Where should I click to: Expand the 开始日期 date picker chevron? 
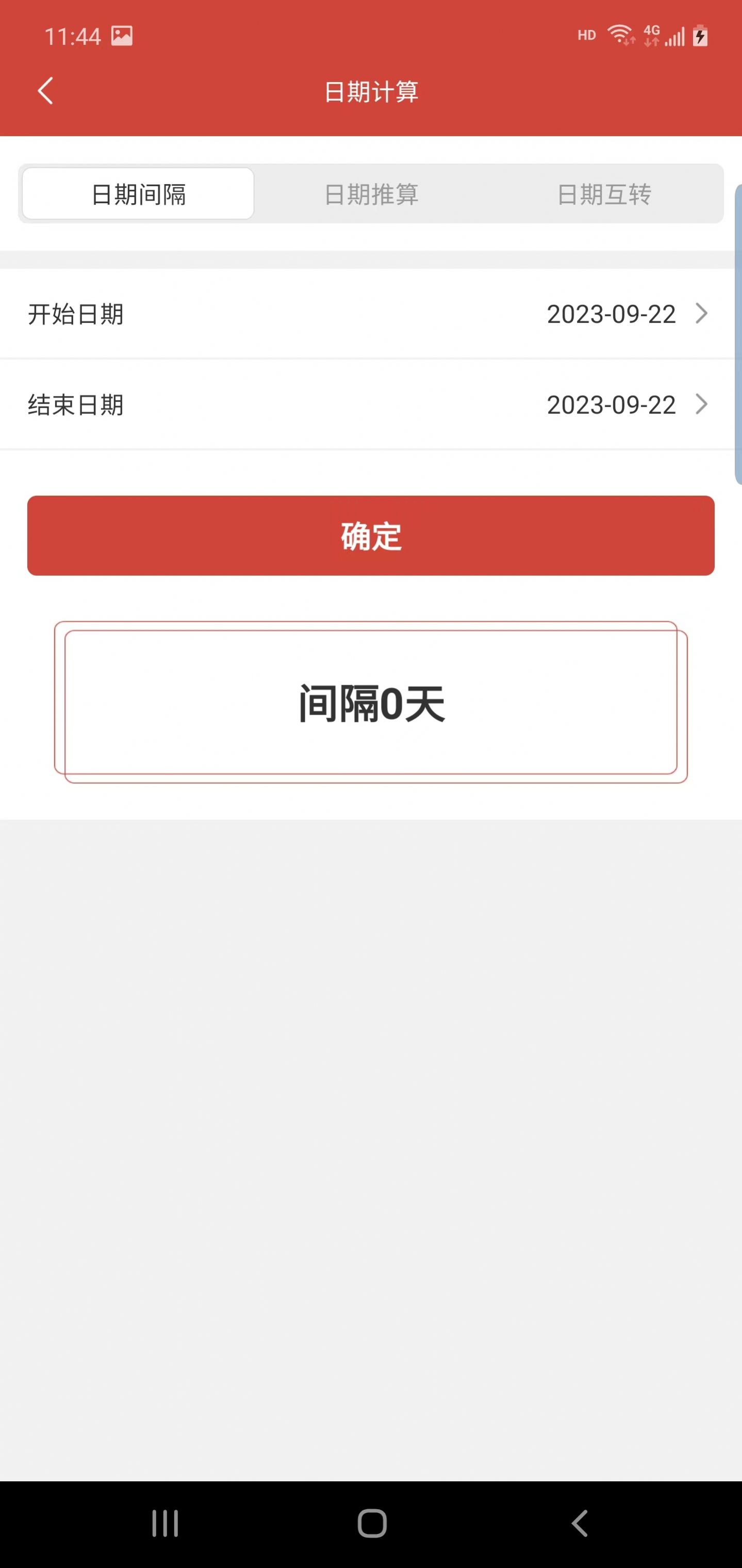(x=702, y=314)
